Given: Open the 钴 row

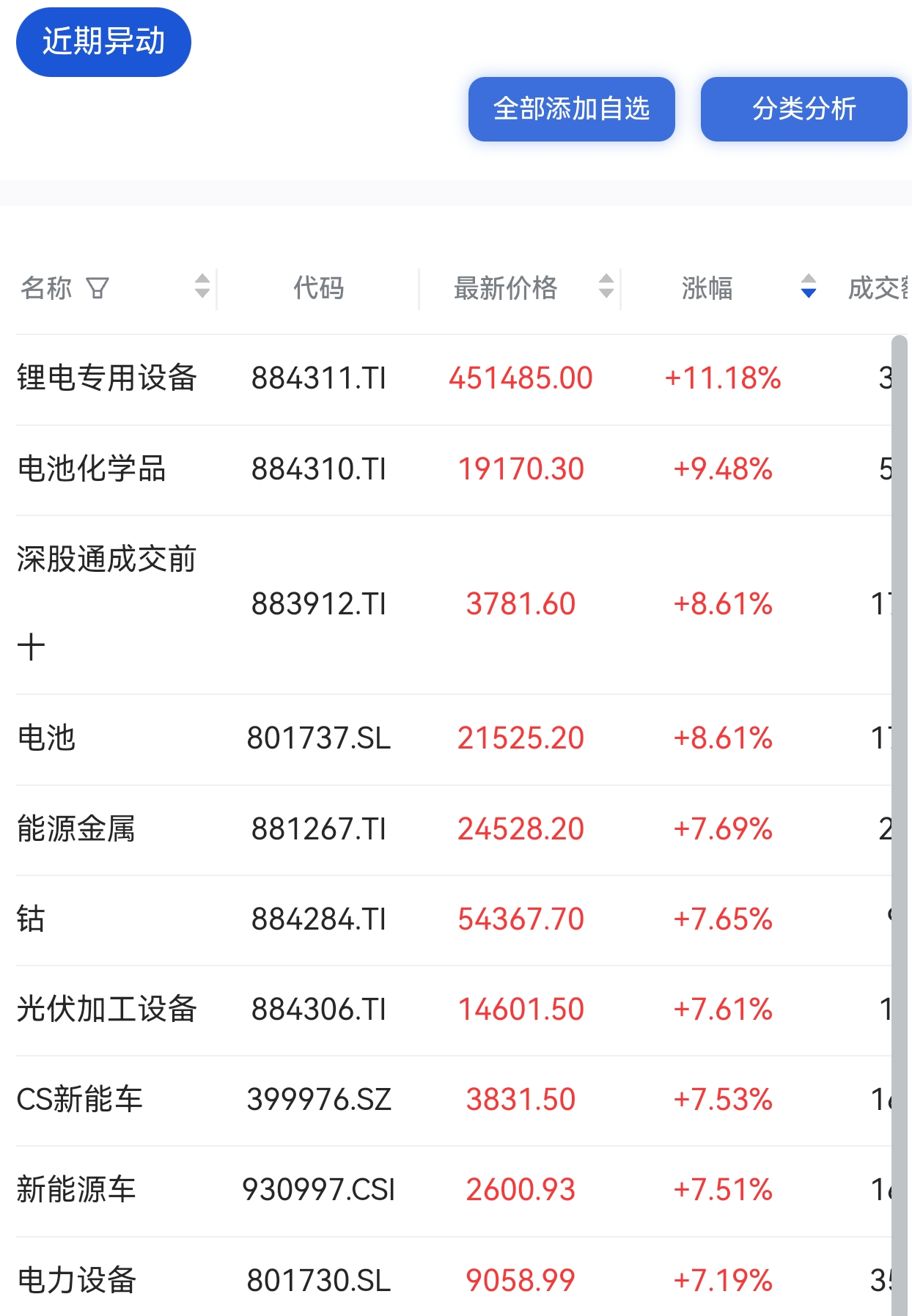Looking at the screenshot, I should (31, 919).
